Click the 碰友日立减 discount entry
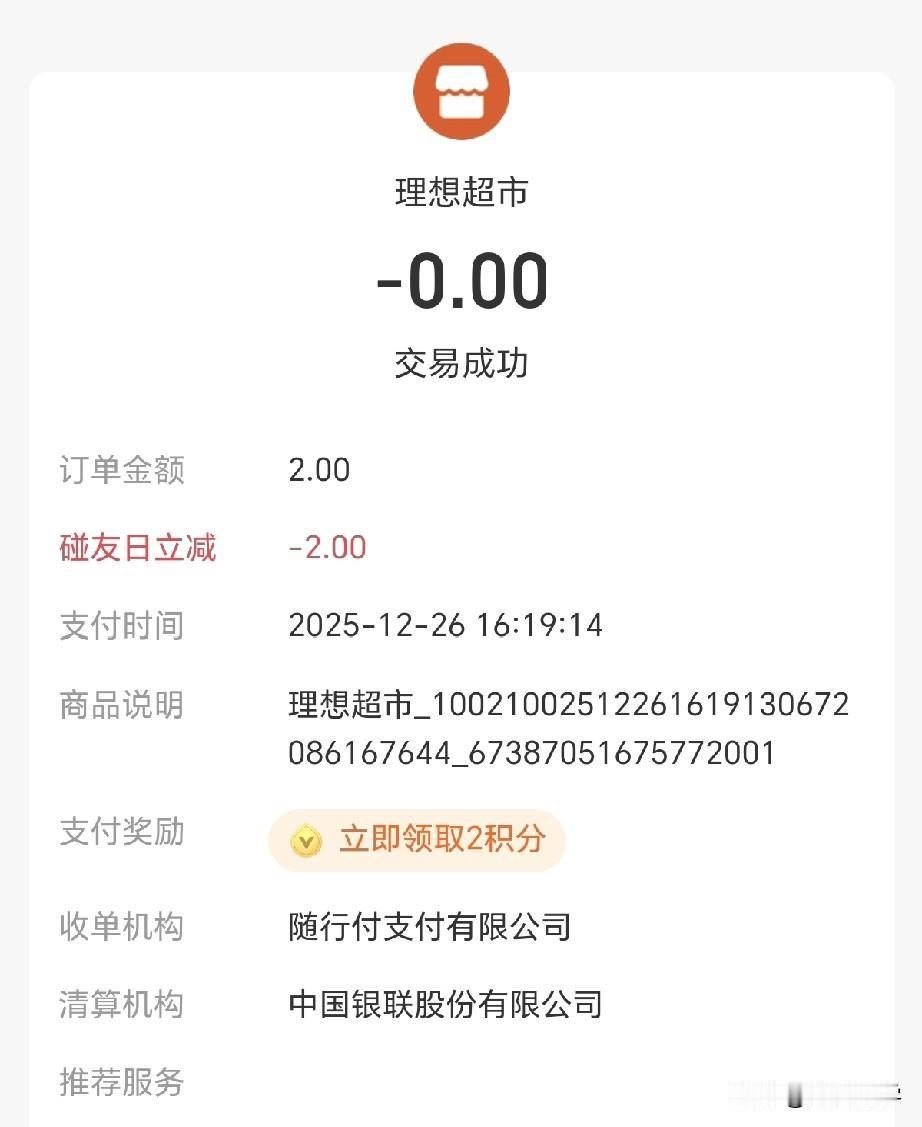922x1127 pixels. click(139, 548)
